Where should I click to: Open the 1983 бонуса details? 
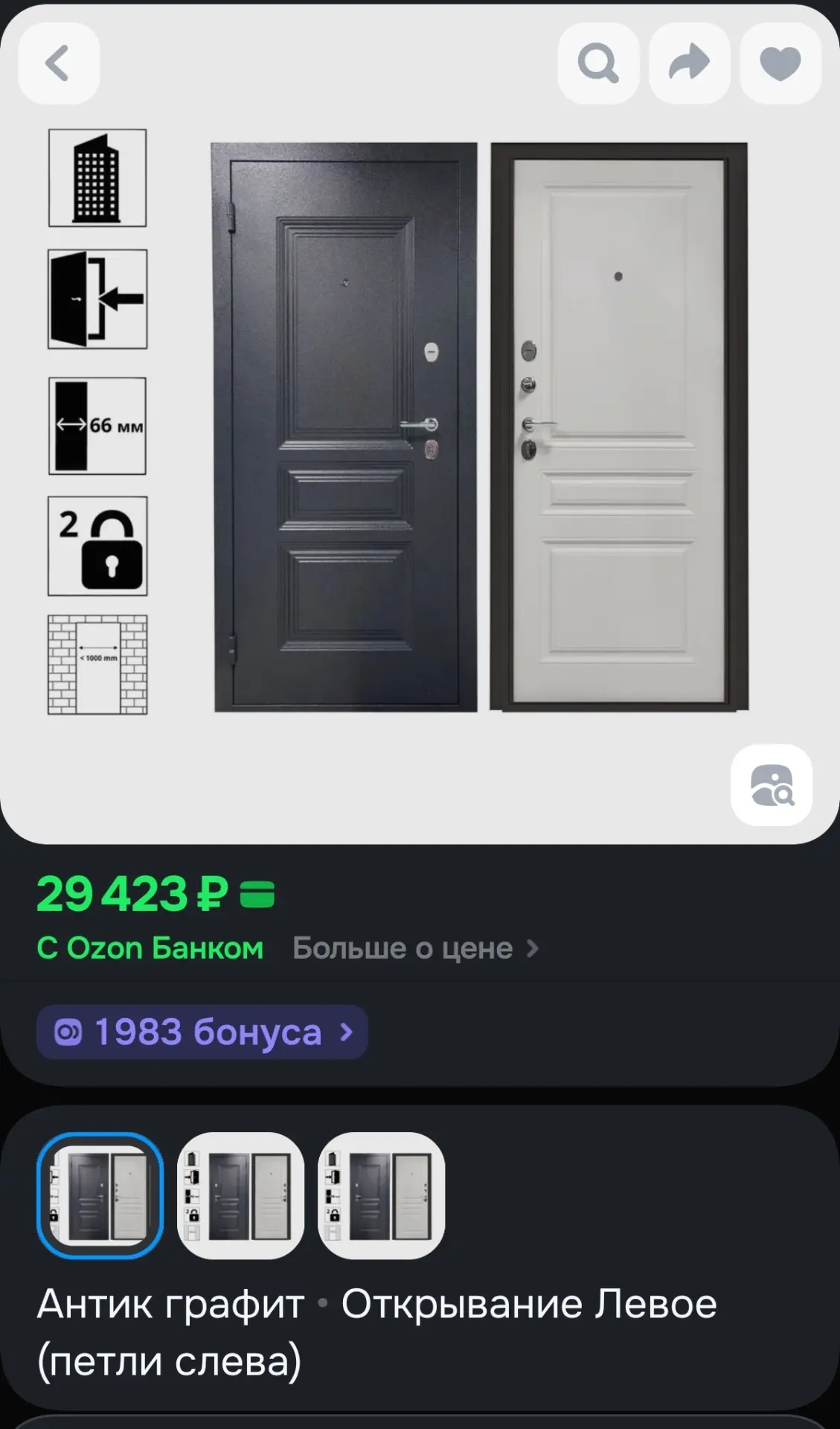point(202,1032)
